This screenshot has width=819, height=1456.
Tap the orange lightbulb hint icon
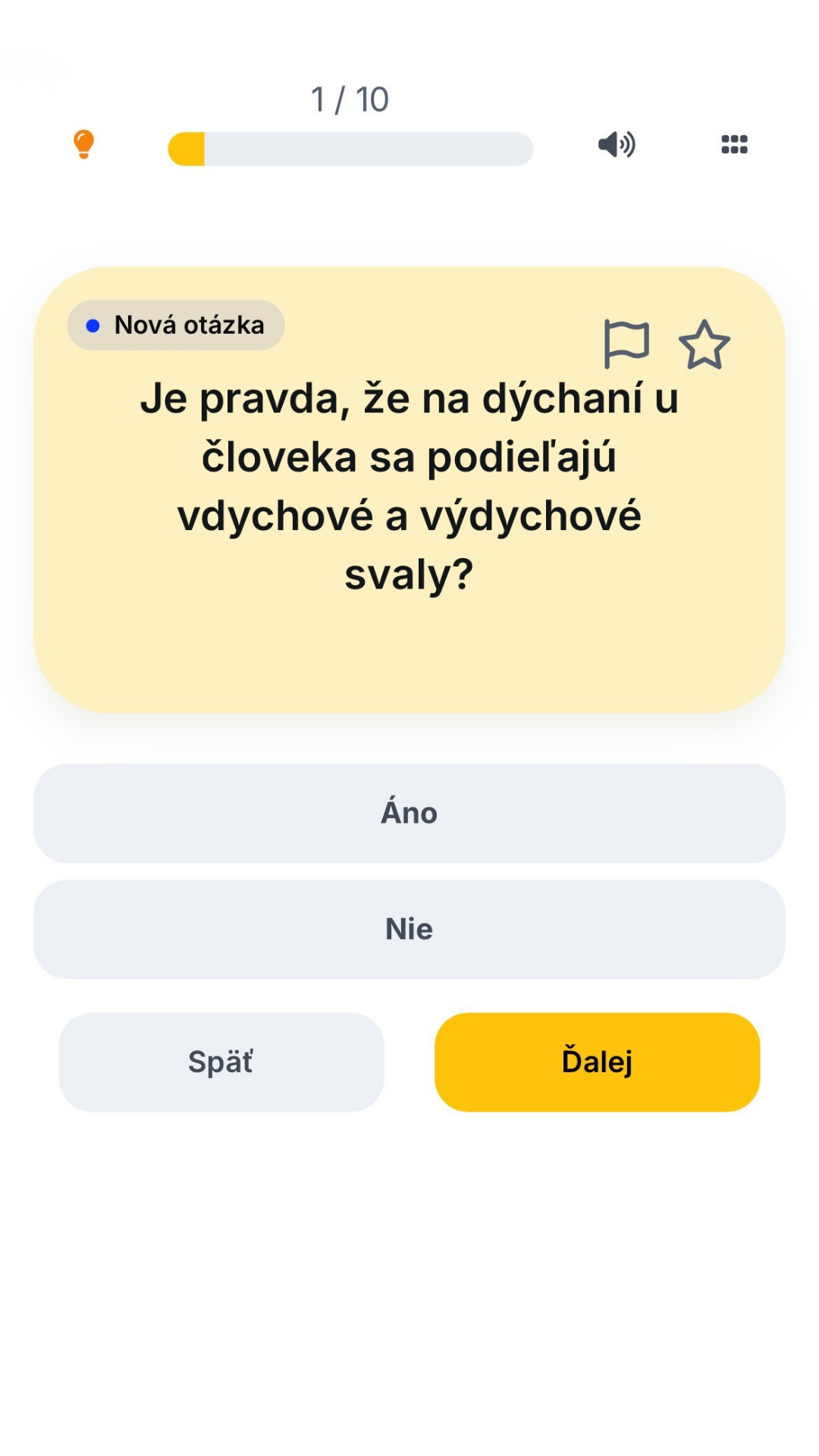83,144
